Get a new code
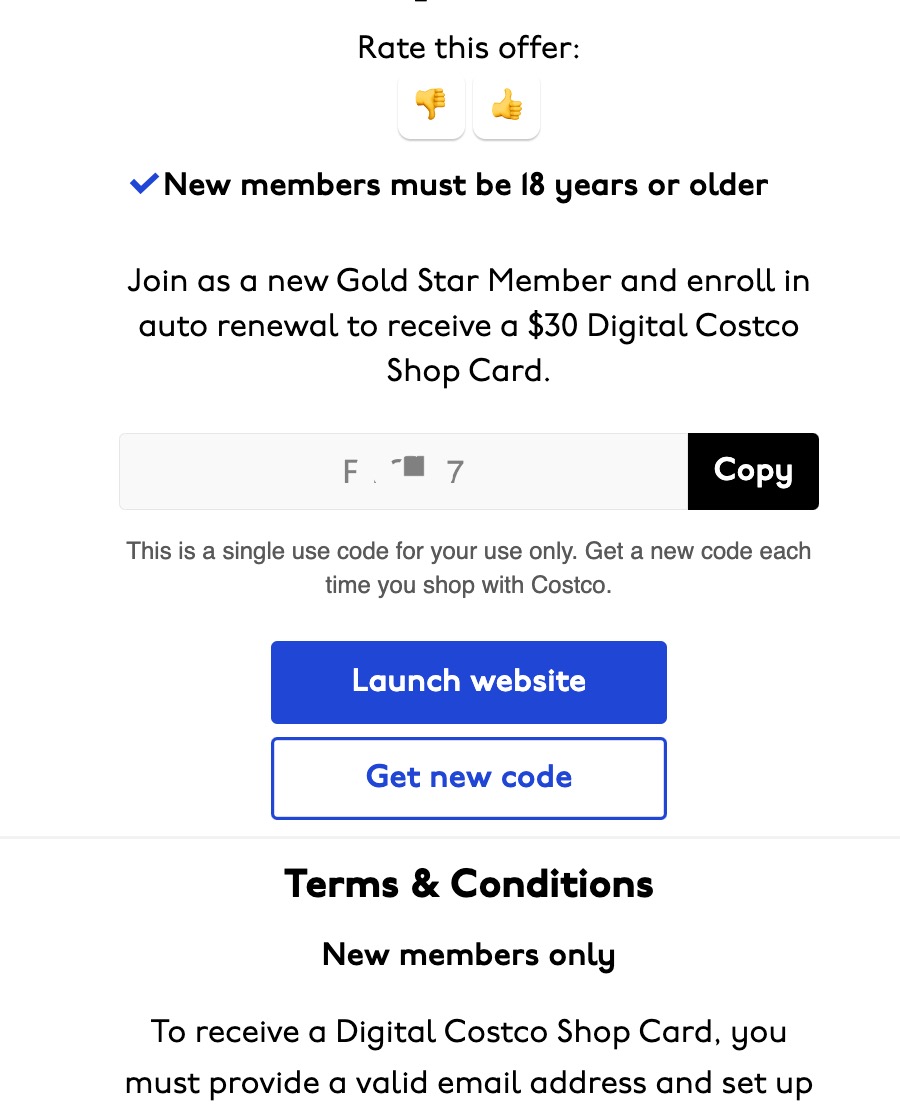 [x=468, y=778]
